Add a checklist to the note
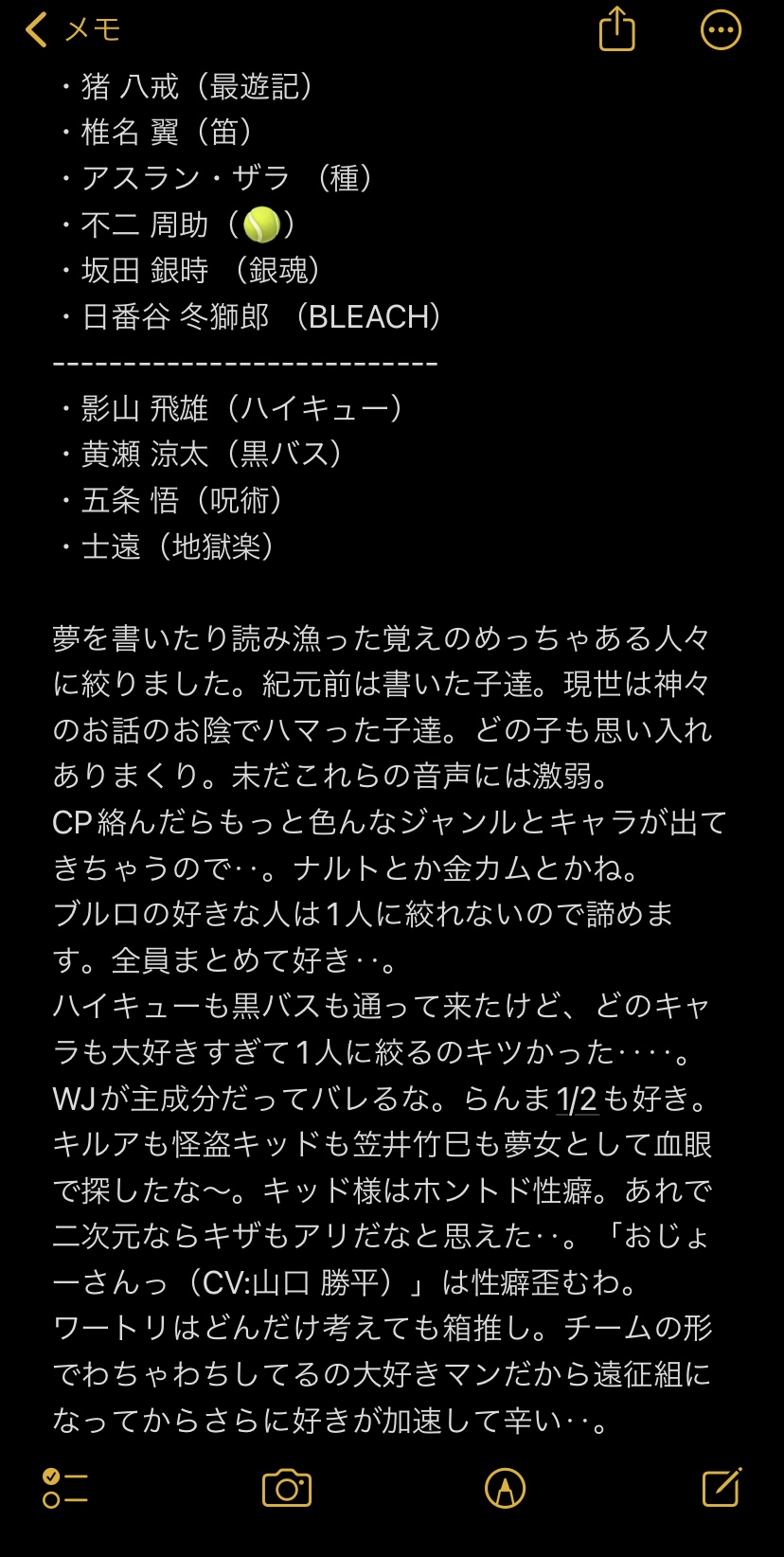The width and height of the screenshot is (784, 1557). [x=65, y=1489]
